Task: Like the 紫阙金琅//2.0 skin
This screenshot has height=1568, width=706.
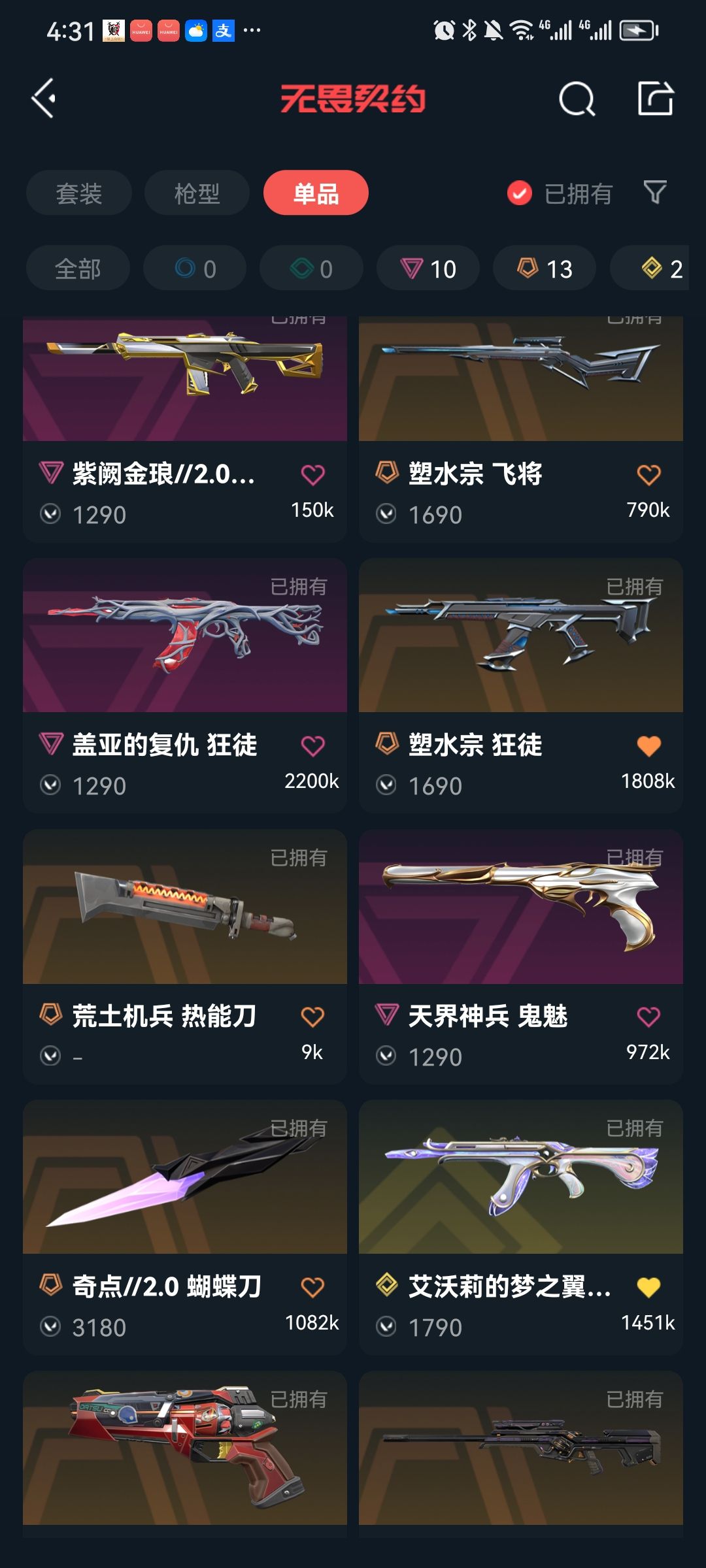Action: pyautogui.click(x=312, y=475)
